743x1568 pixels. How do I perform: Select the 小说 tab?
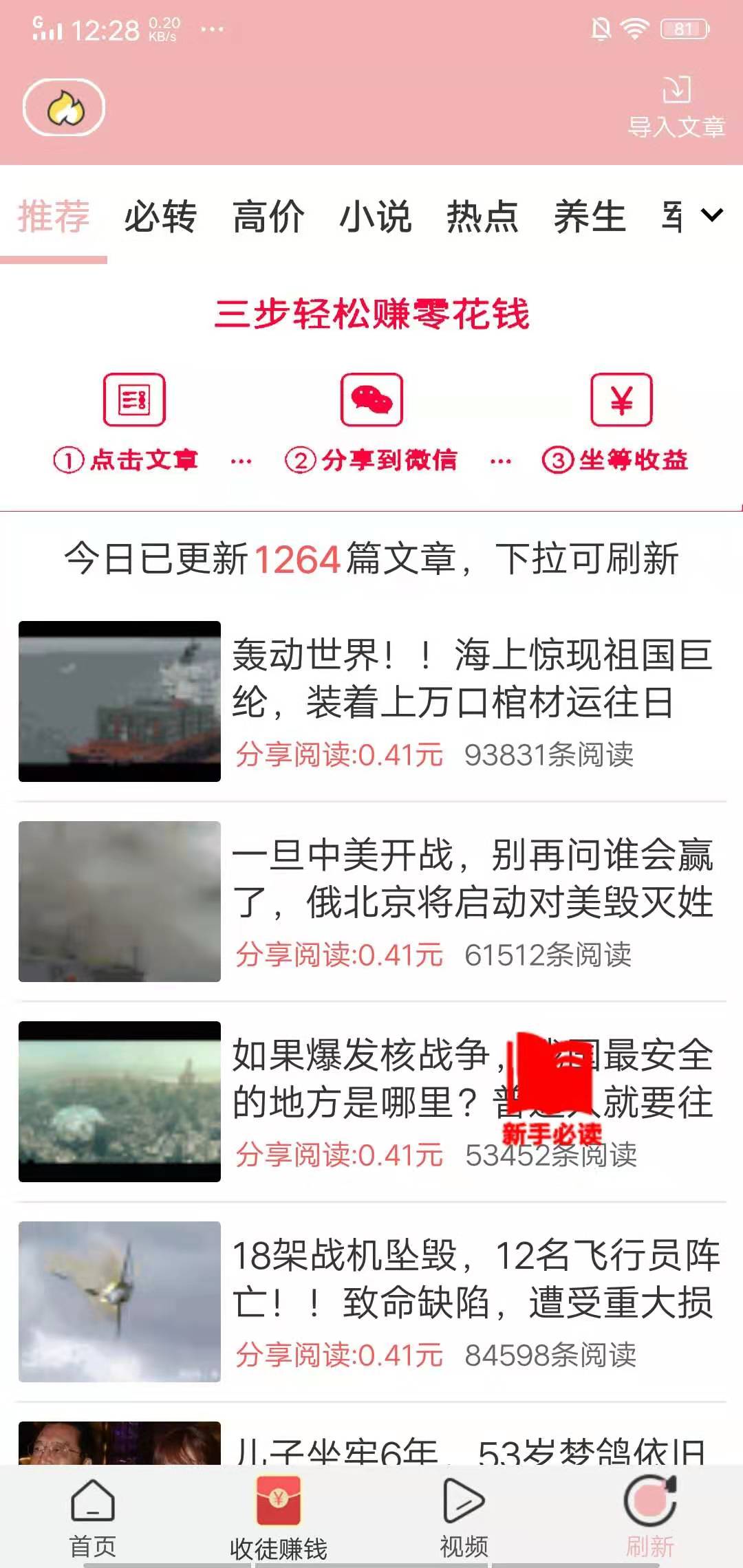(x=378, y=217)
